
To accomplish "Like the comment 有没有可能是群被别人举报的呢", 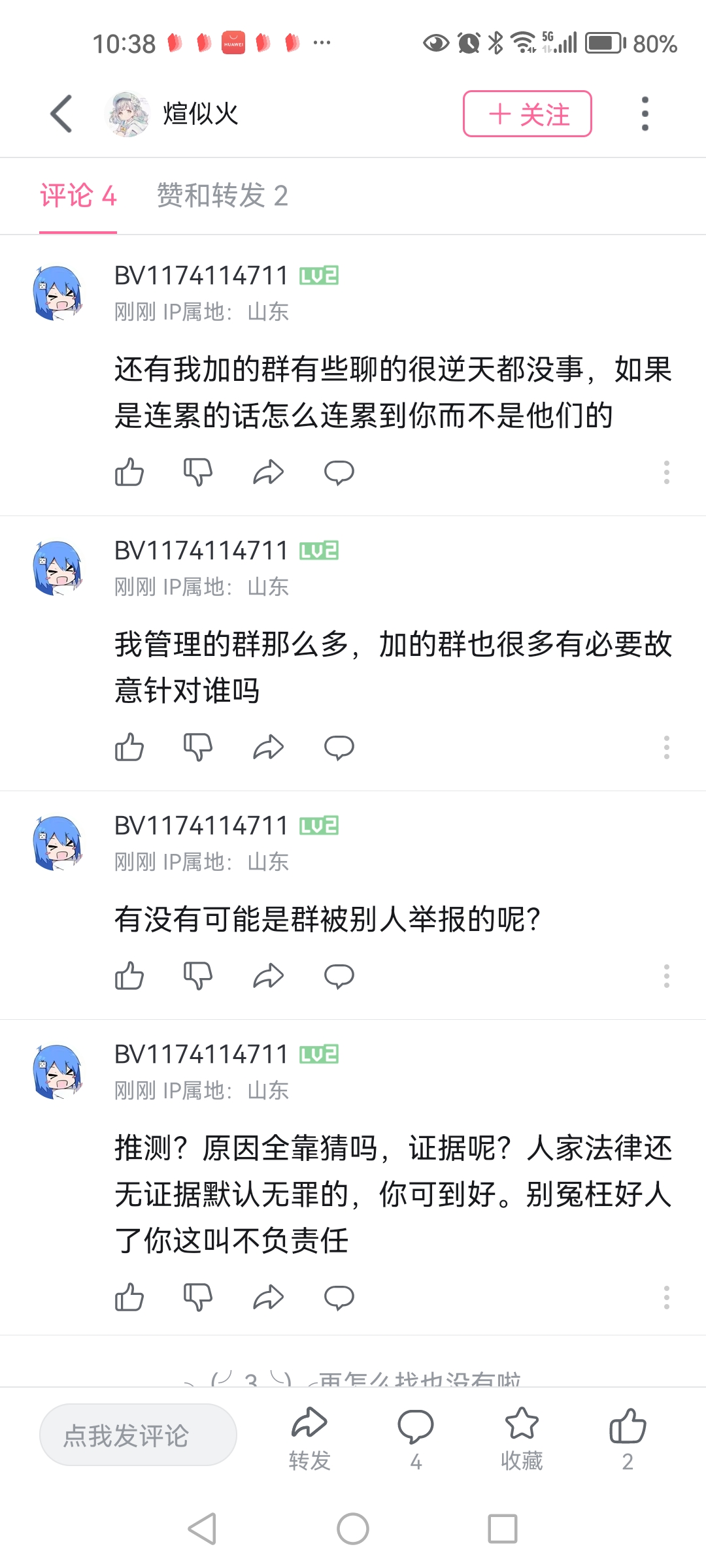I will click(x=129, y=975).
